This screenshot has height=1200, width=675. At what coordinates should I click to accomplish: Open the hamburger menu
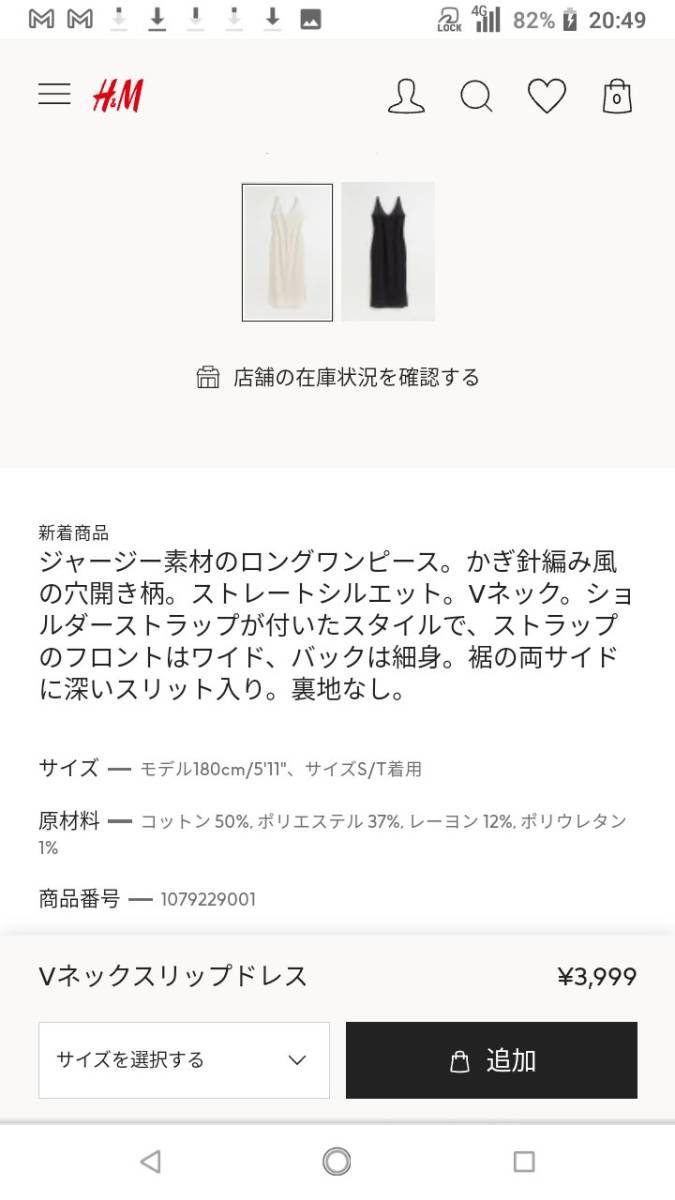[x=54, y=95]
